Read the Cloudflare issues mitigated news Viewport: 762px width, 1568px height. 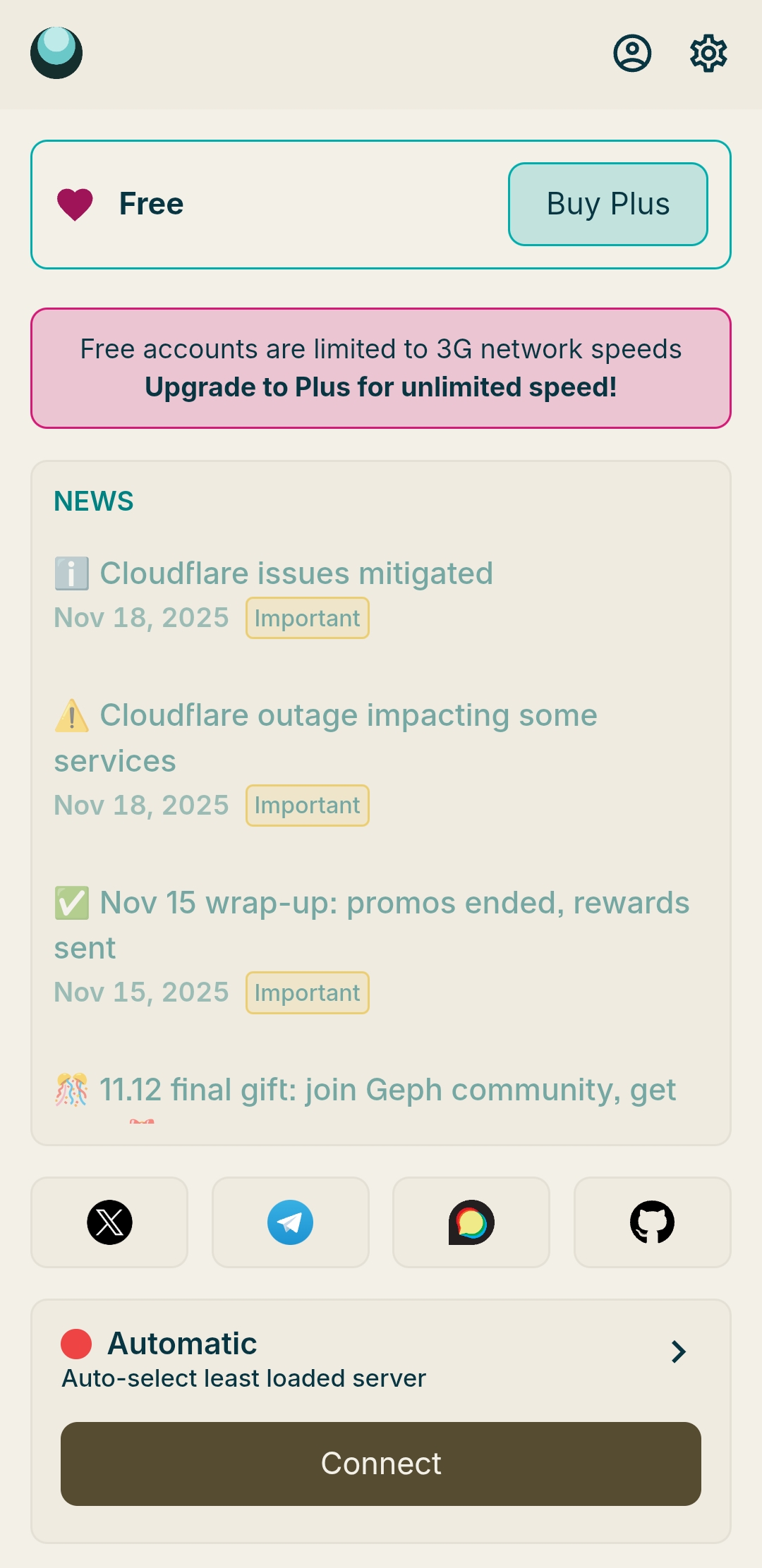(x=296, y=573)
